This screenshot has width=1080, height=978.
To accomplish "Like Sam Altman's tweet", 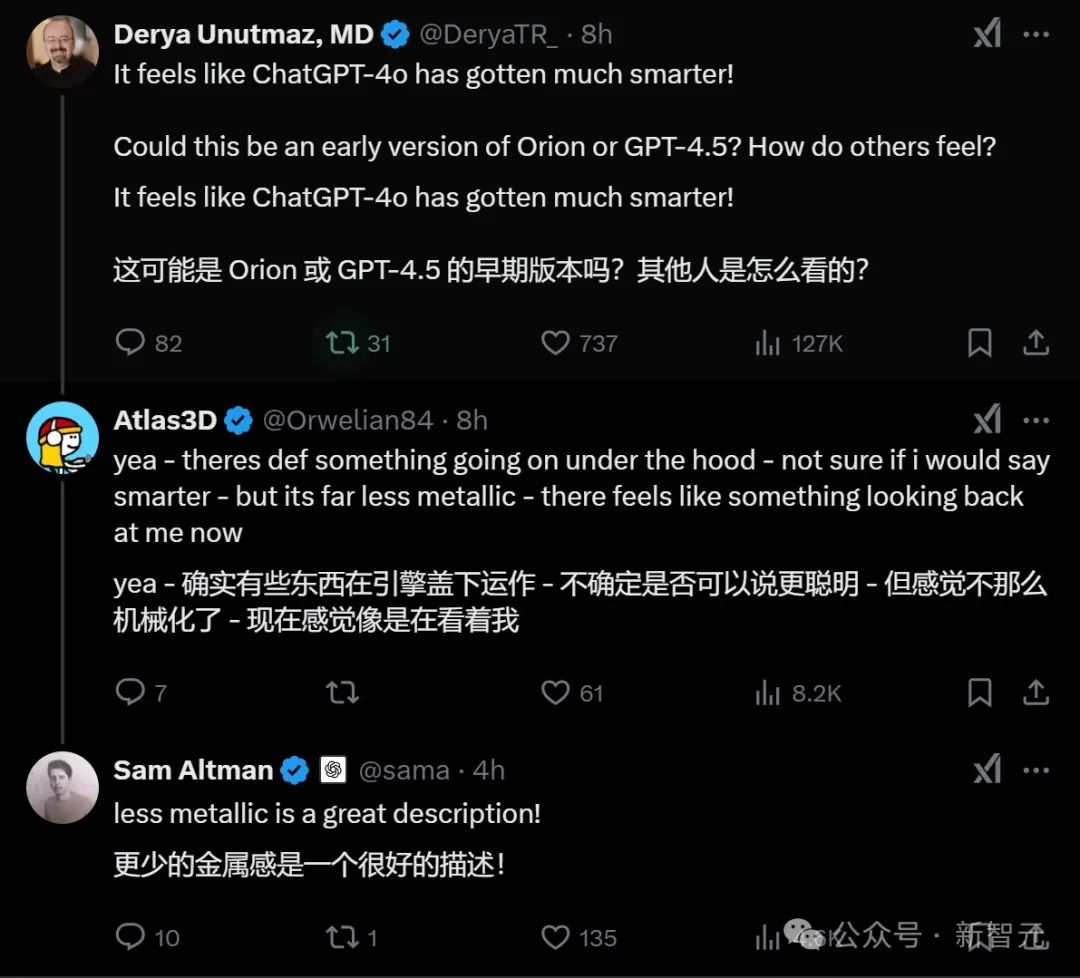I will (x=555, y=937).
